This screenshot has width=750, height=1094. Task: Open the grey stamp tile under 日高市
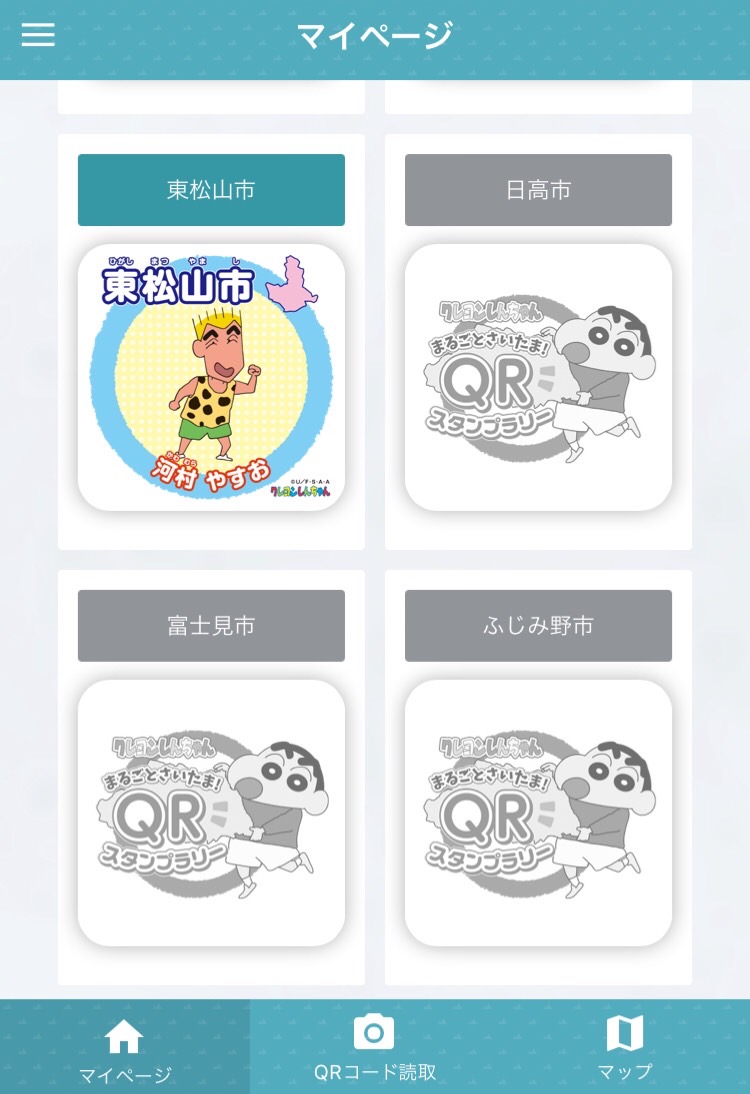click(538, 377)
